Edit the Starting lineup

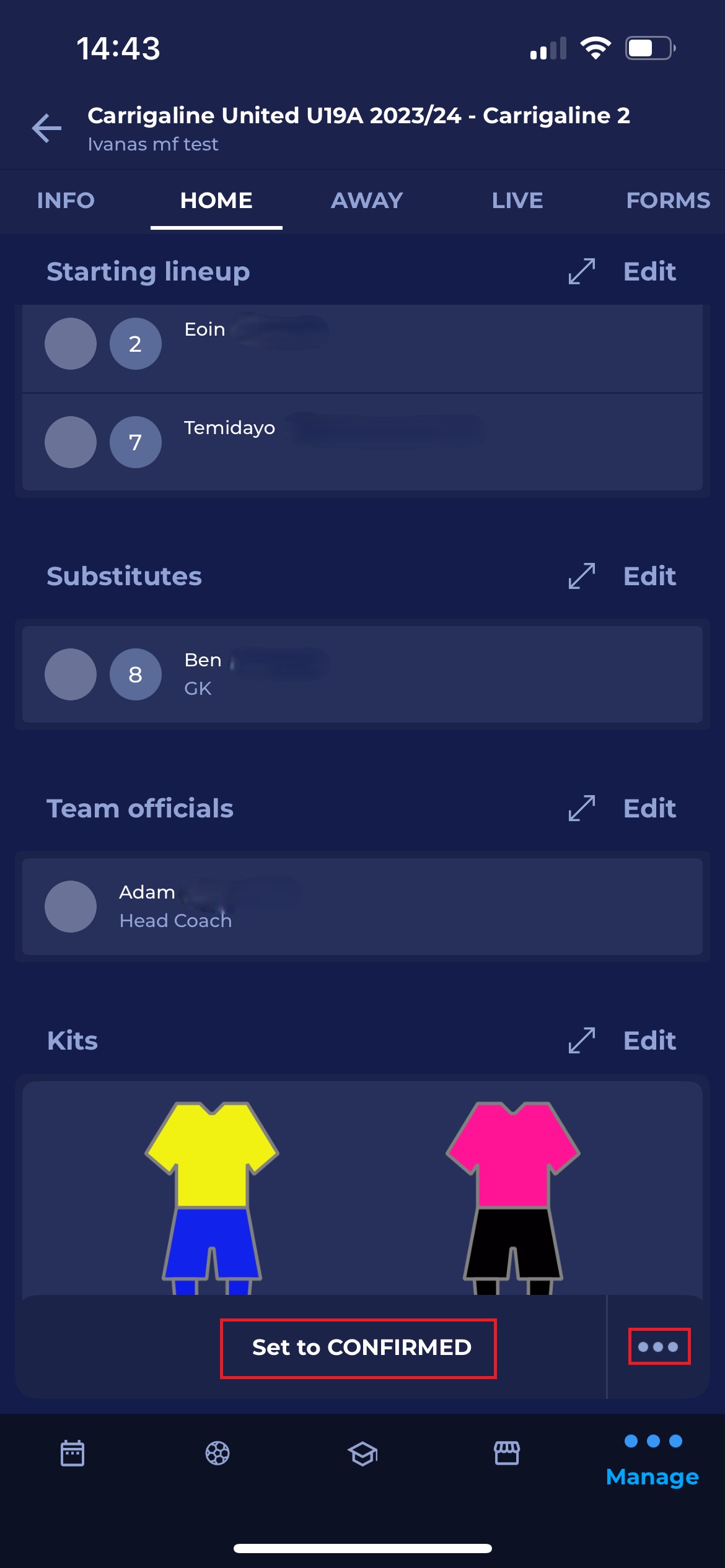649,271
